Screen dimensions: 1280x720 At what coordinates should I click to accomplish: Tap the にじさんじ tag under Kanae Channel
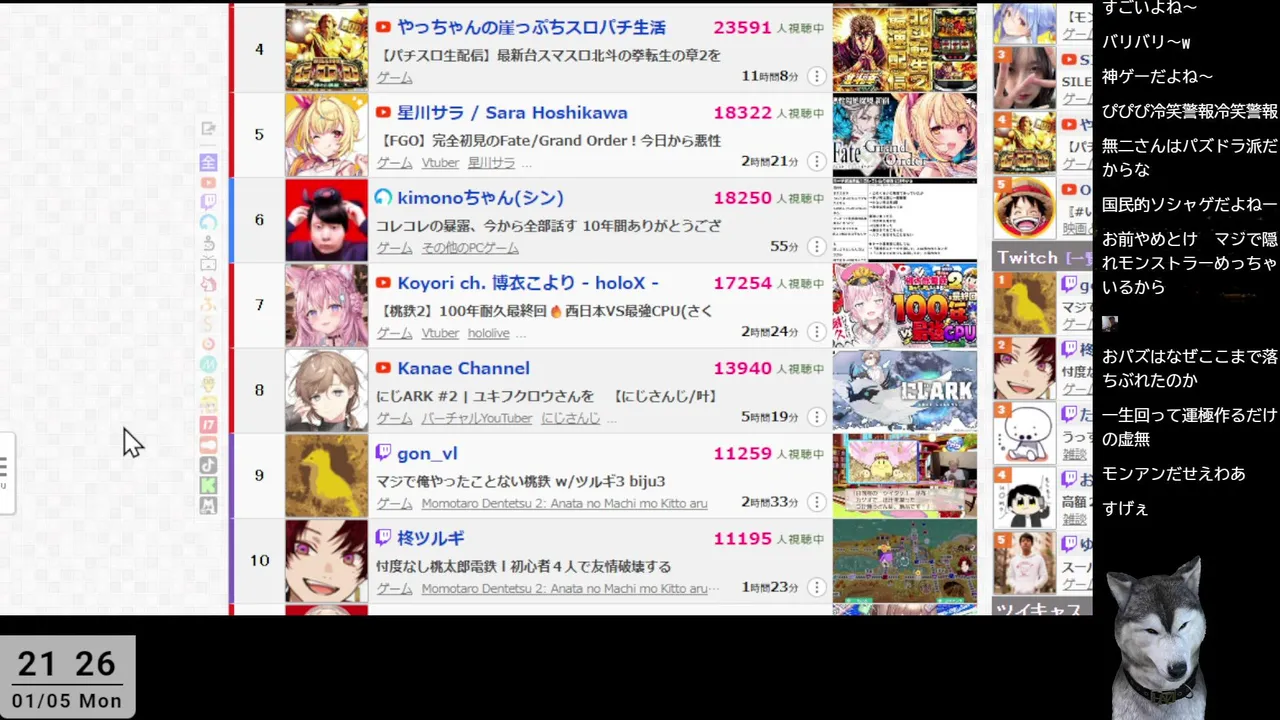[570, 418]
